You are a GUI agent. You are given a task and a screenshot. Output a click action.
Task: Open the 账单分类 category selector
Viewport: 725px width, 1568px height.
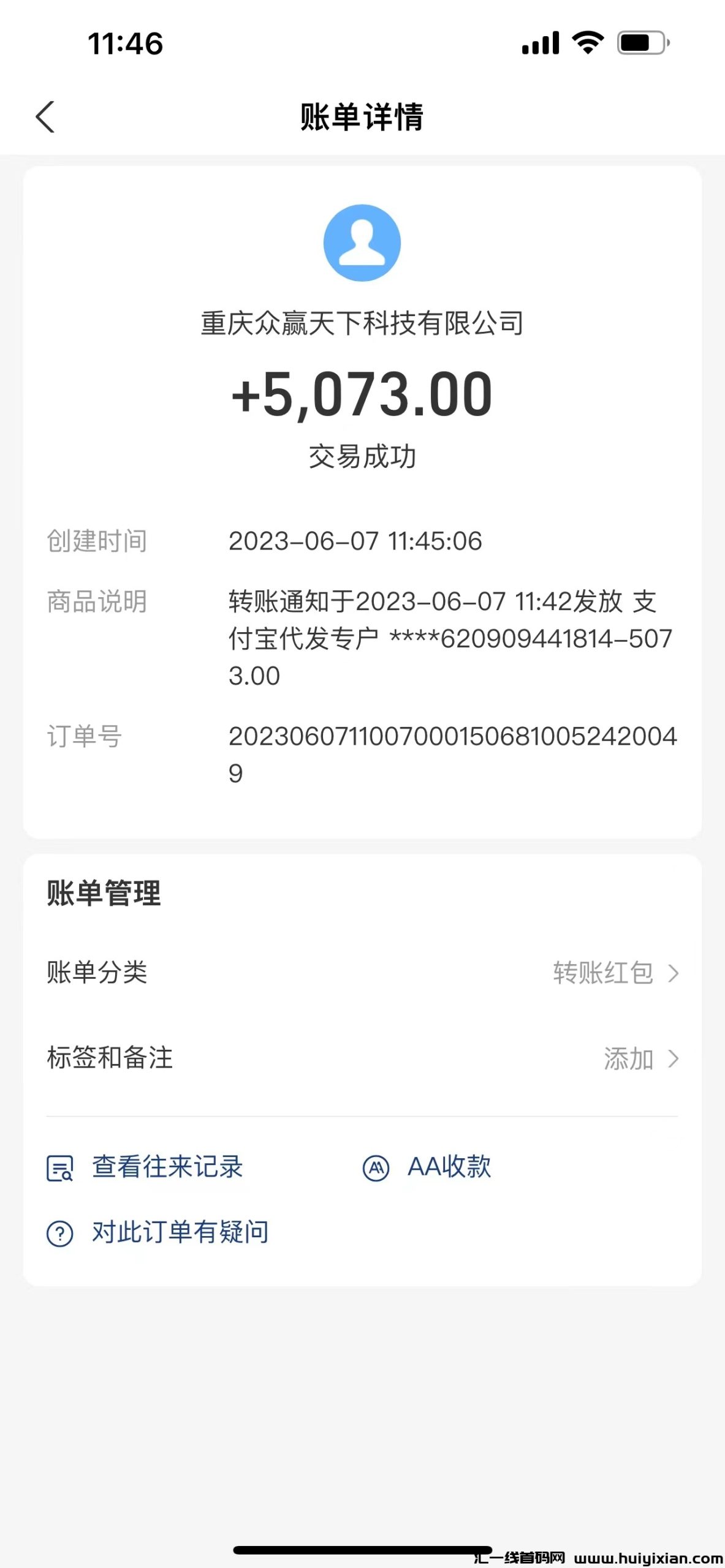tap(362, 971)
